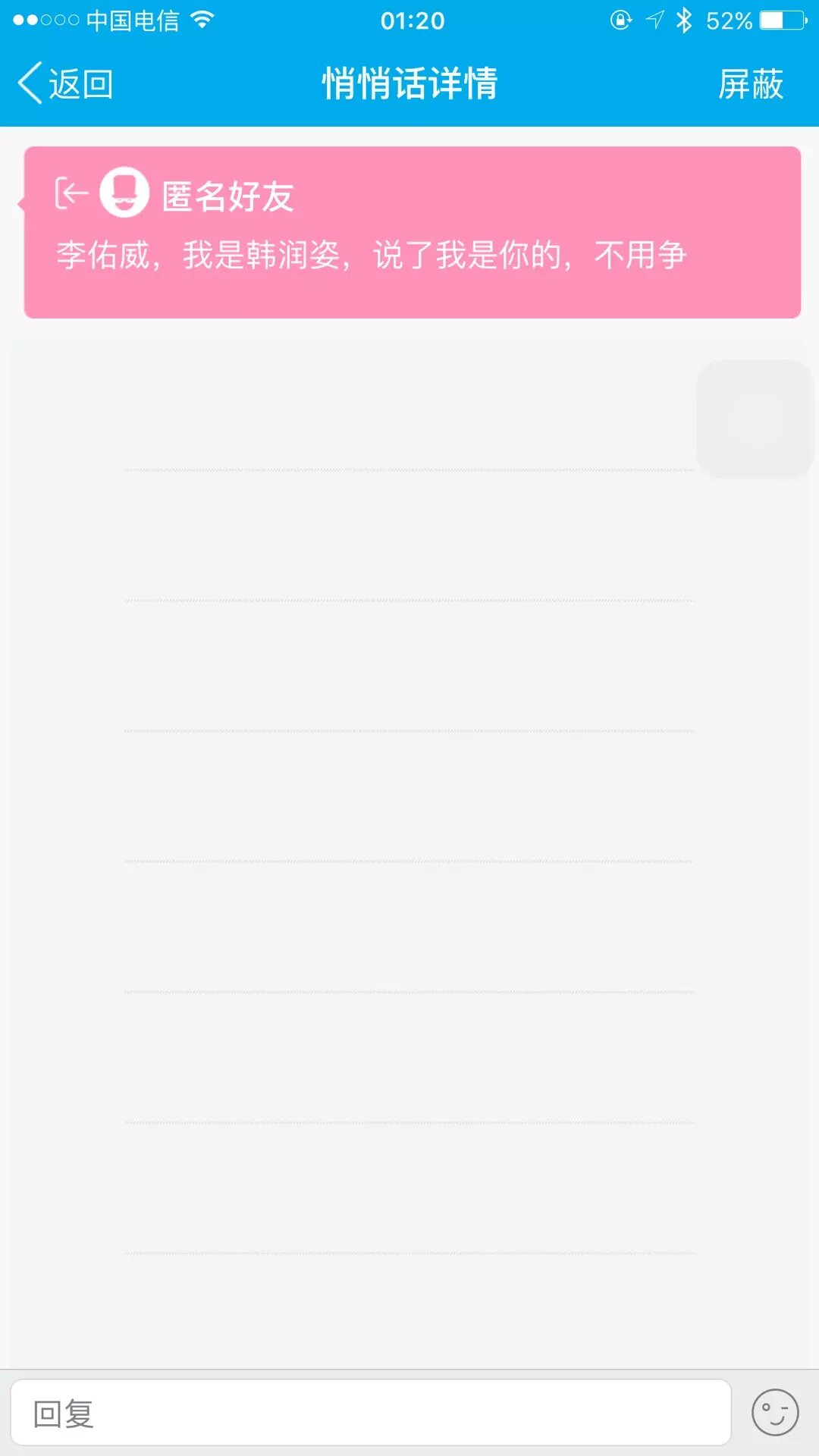Block this whisper with 屏蔽
Image resolution: width=819 pixels, height=1456 pixels.
(750, 83)
